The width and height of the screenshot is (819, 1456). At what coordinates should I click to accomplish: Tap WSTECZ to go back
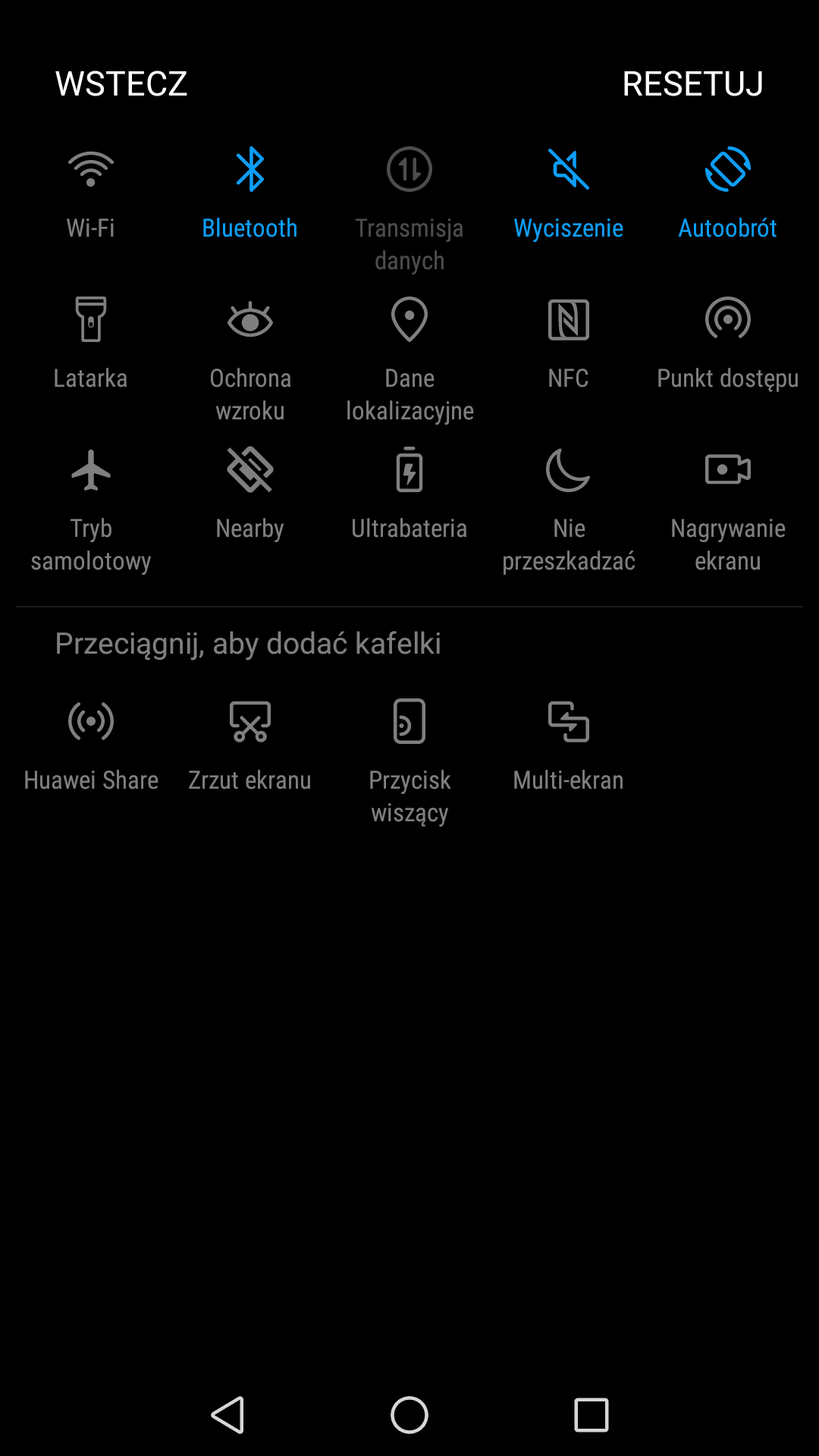[x=121, y=83]
